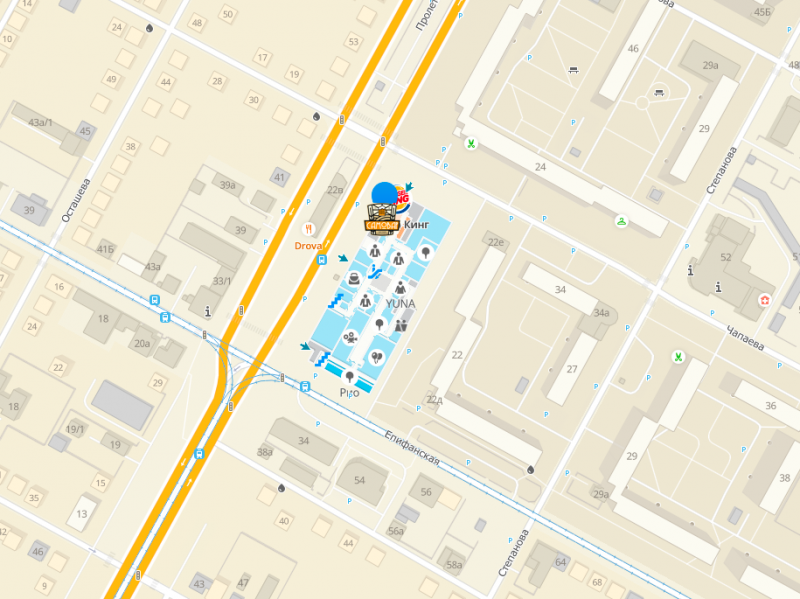Viewport: 800px width, 599px height.
Task: Open the Drova restaurant marker
Action: coord(309,229)
